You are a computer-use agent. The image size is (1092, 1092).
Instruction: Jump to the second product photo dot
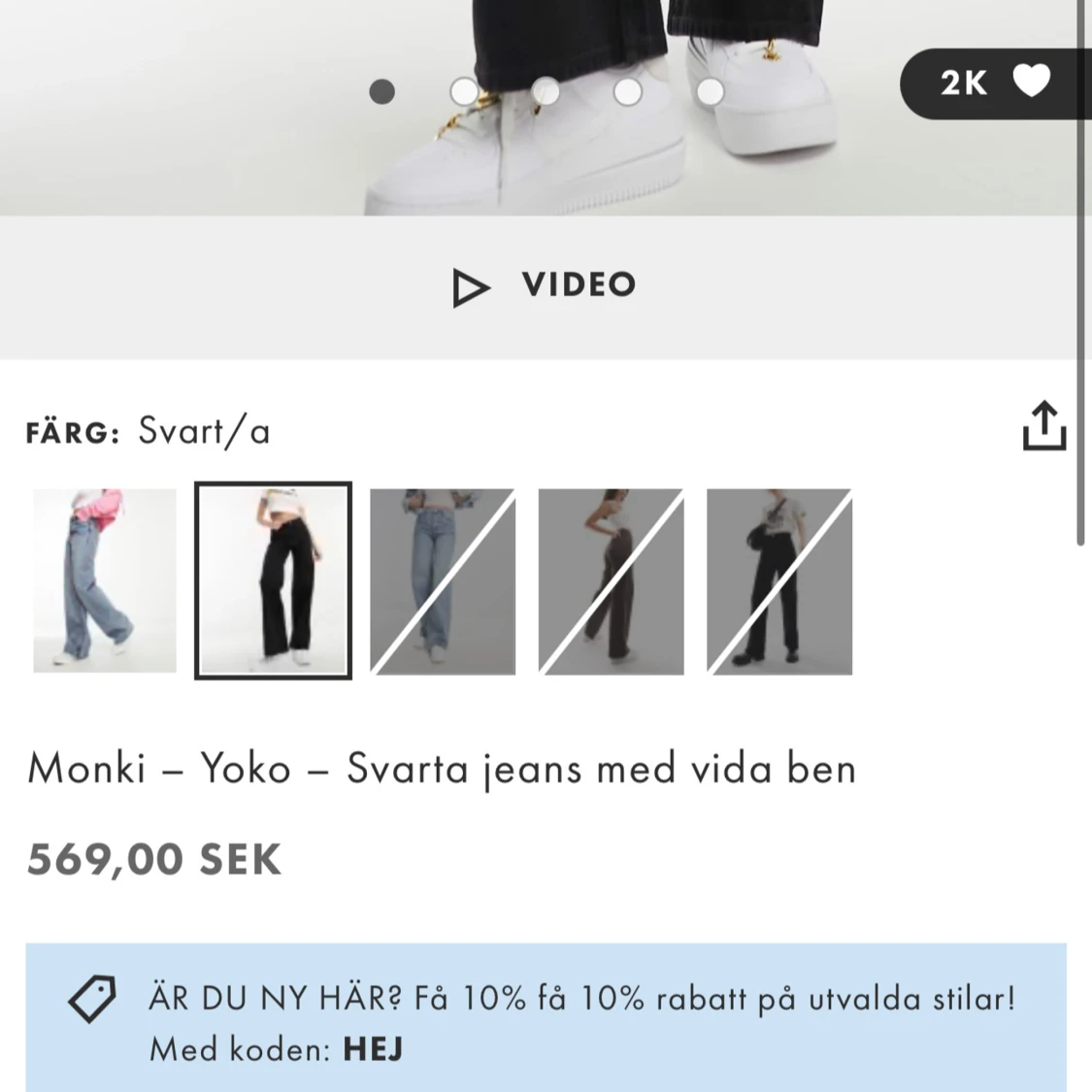pyautogui.click(x=464, y=91)
